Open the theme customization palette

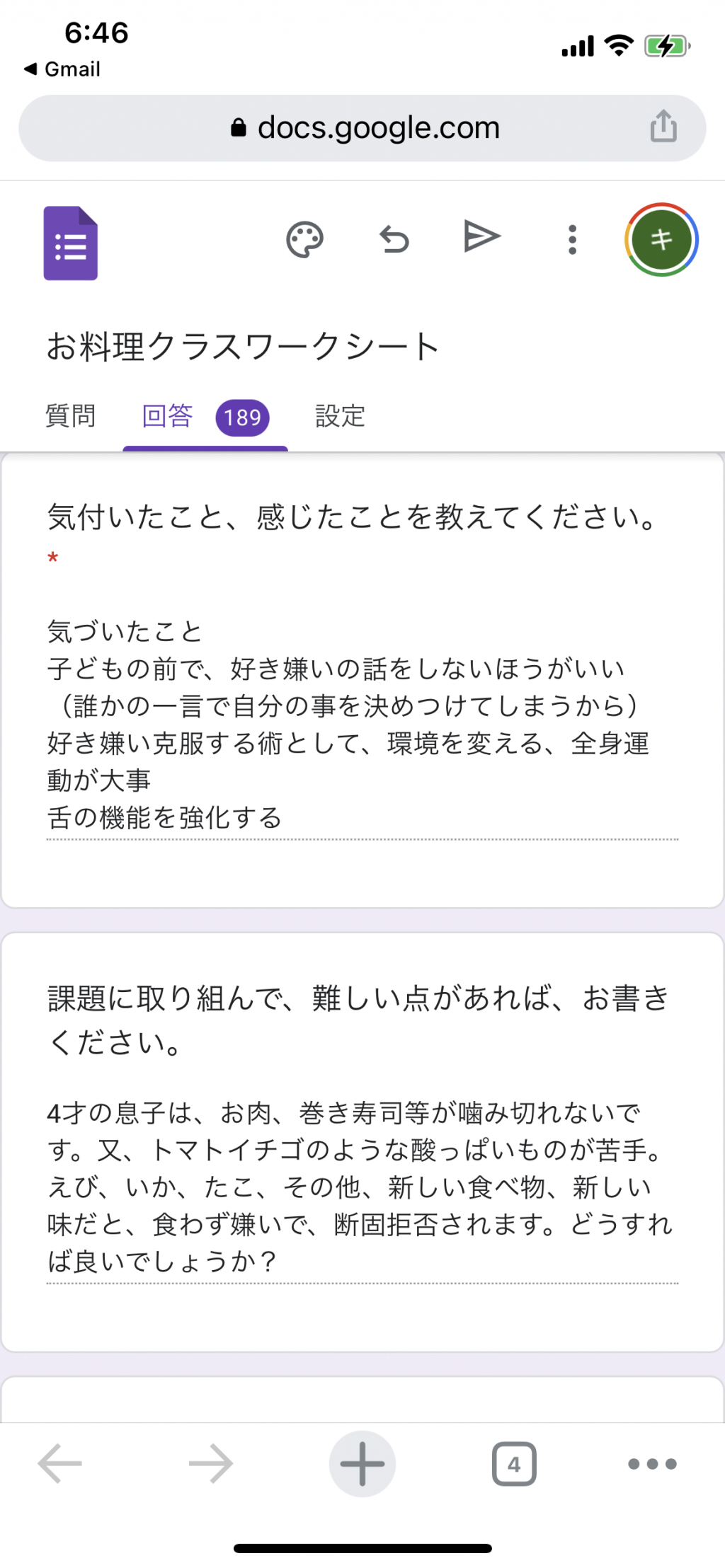click(304, 240)
